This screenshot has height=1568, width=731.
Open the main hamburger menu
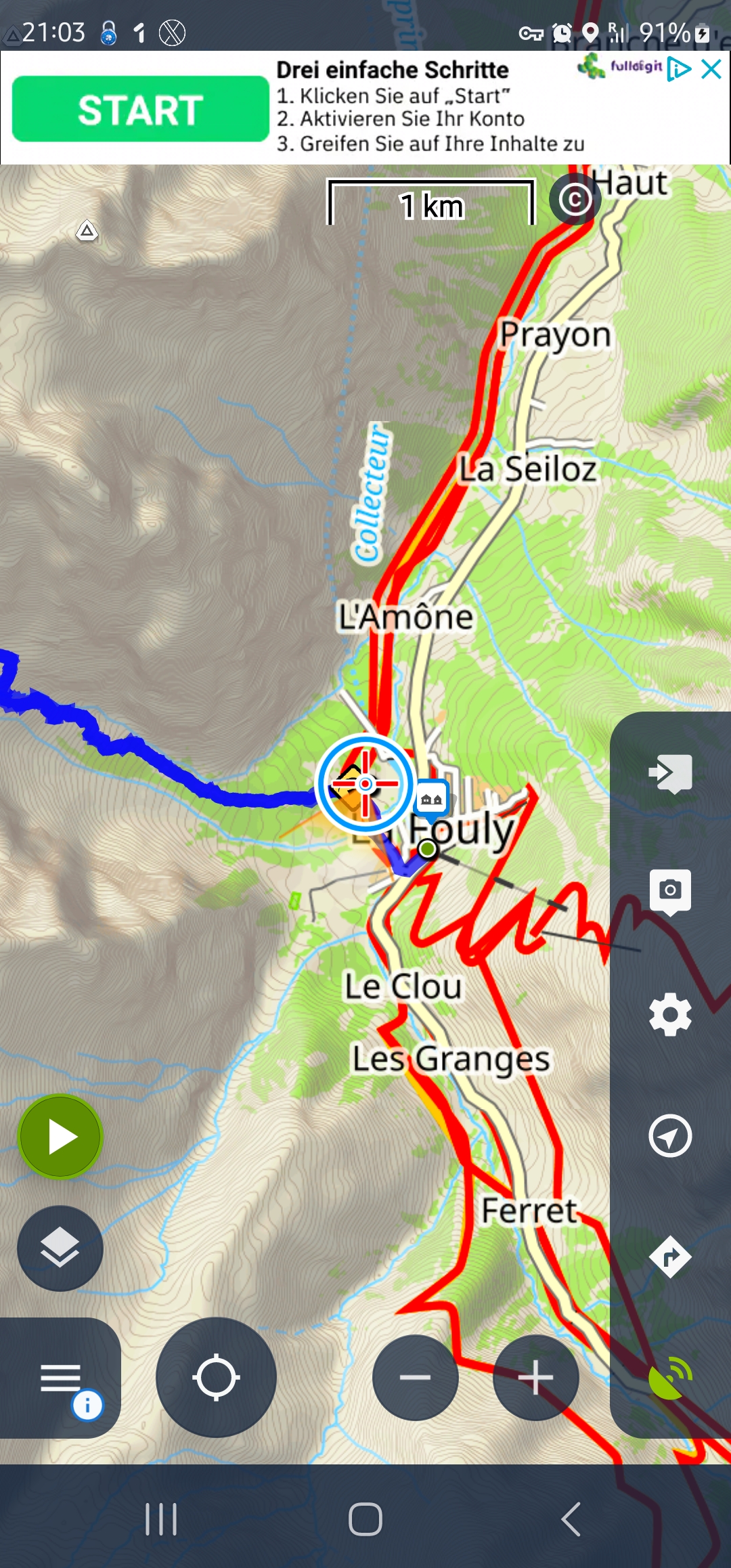(x=60, y=1378)
